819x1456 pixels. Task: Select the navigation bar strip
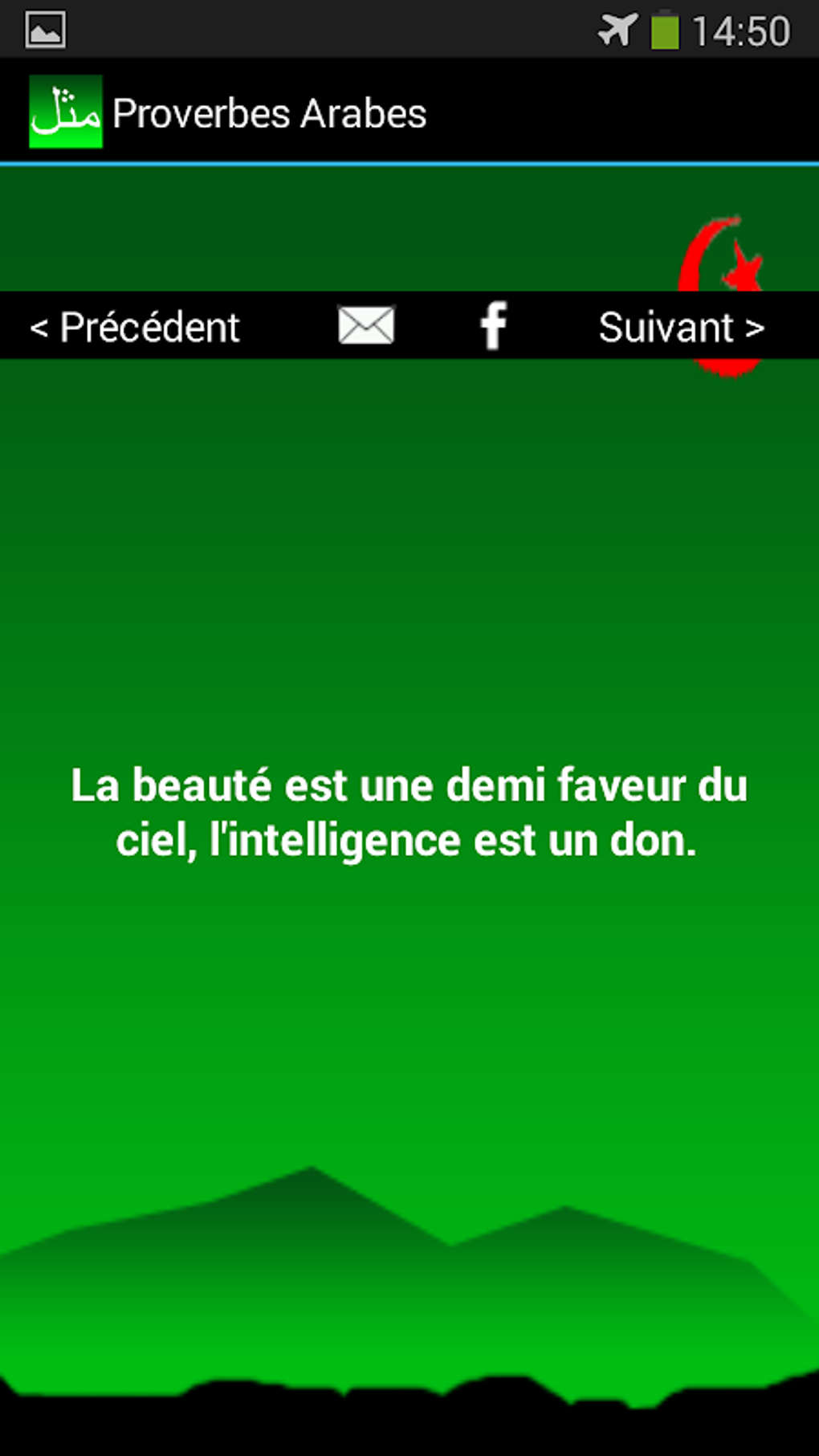tap(409, 324)
